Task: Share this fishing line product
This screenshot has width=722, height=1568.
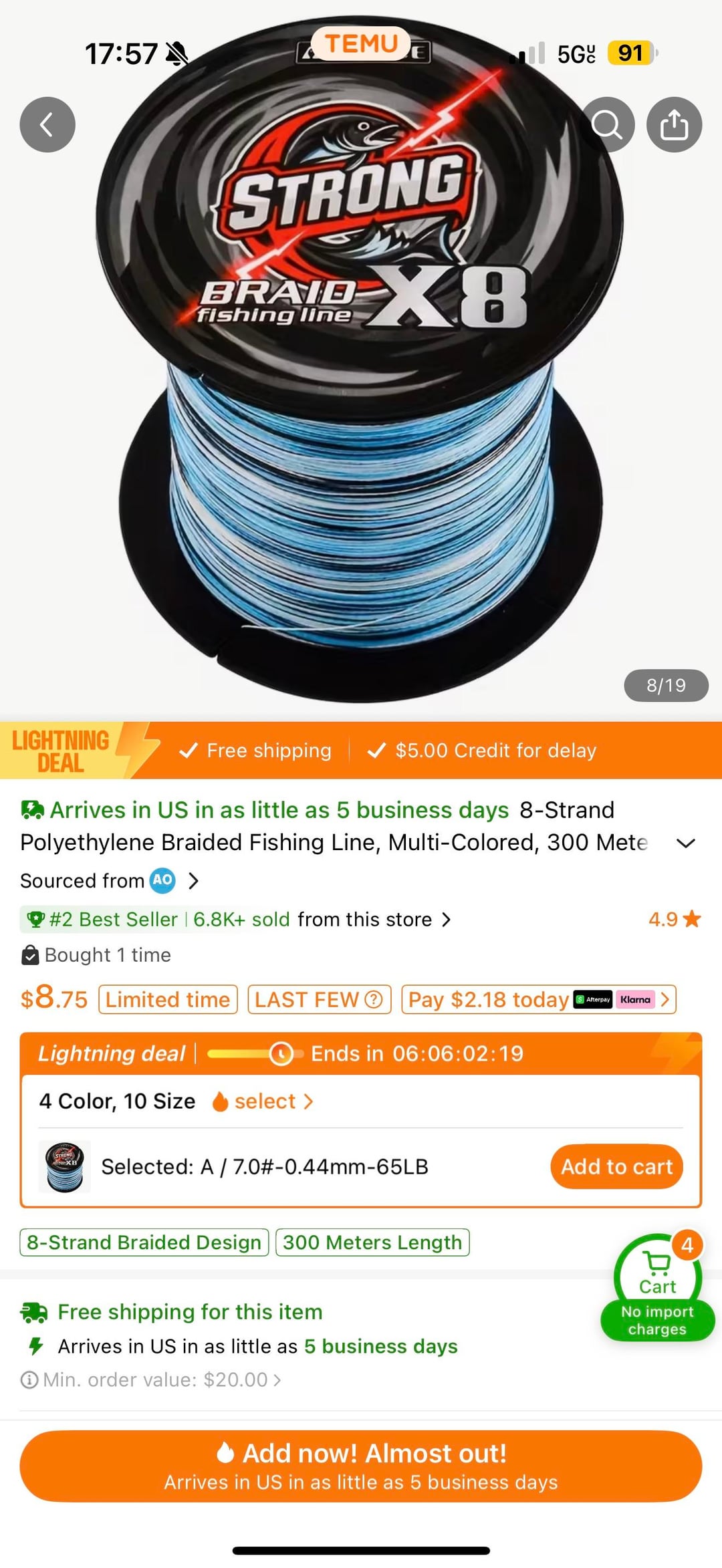Action: [674, 125]
